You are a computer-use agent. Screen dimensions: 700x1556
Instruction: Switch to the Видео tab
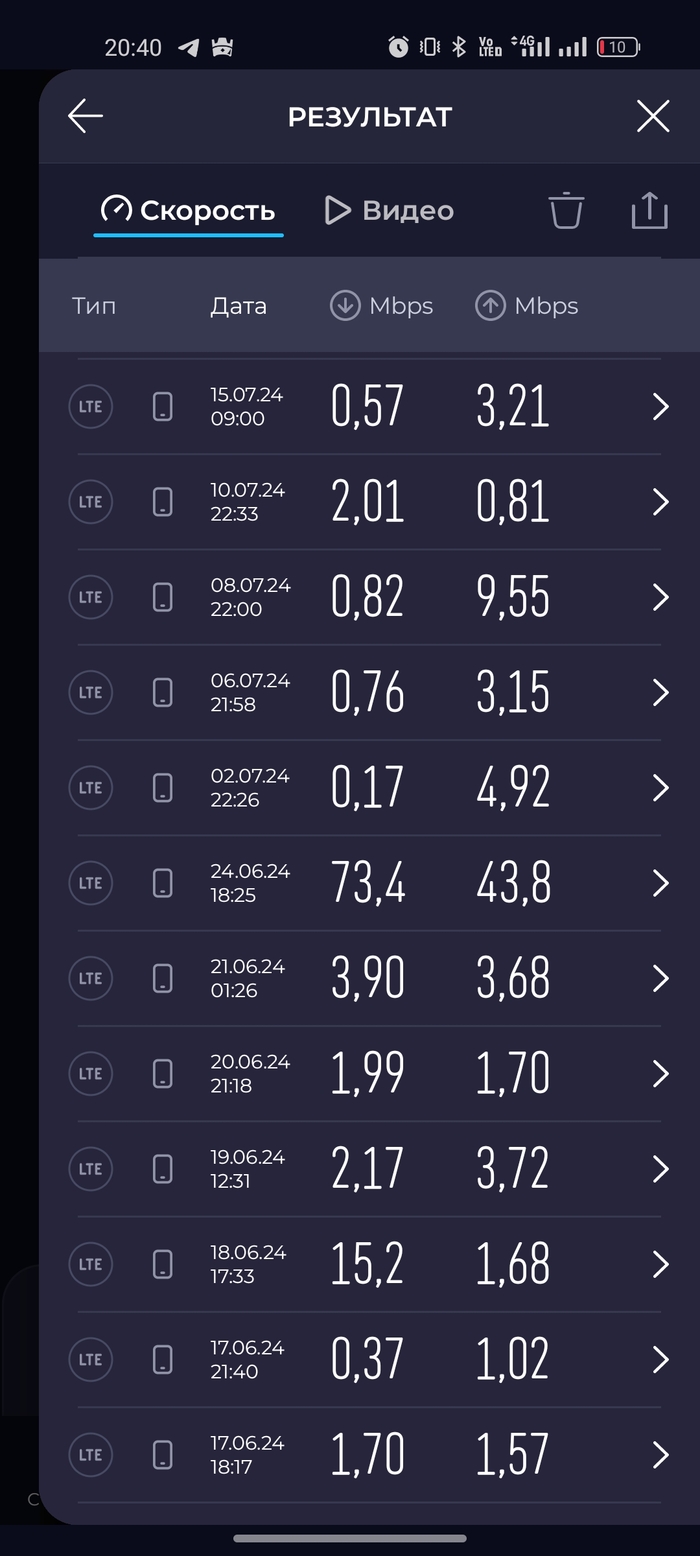coord(389,210)
